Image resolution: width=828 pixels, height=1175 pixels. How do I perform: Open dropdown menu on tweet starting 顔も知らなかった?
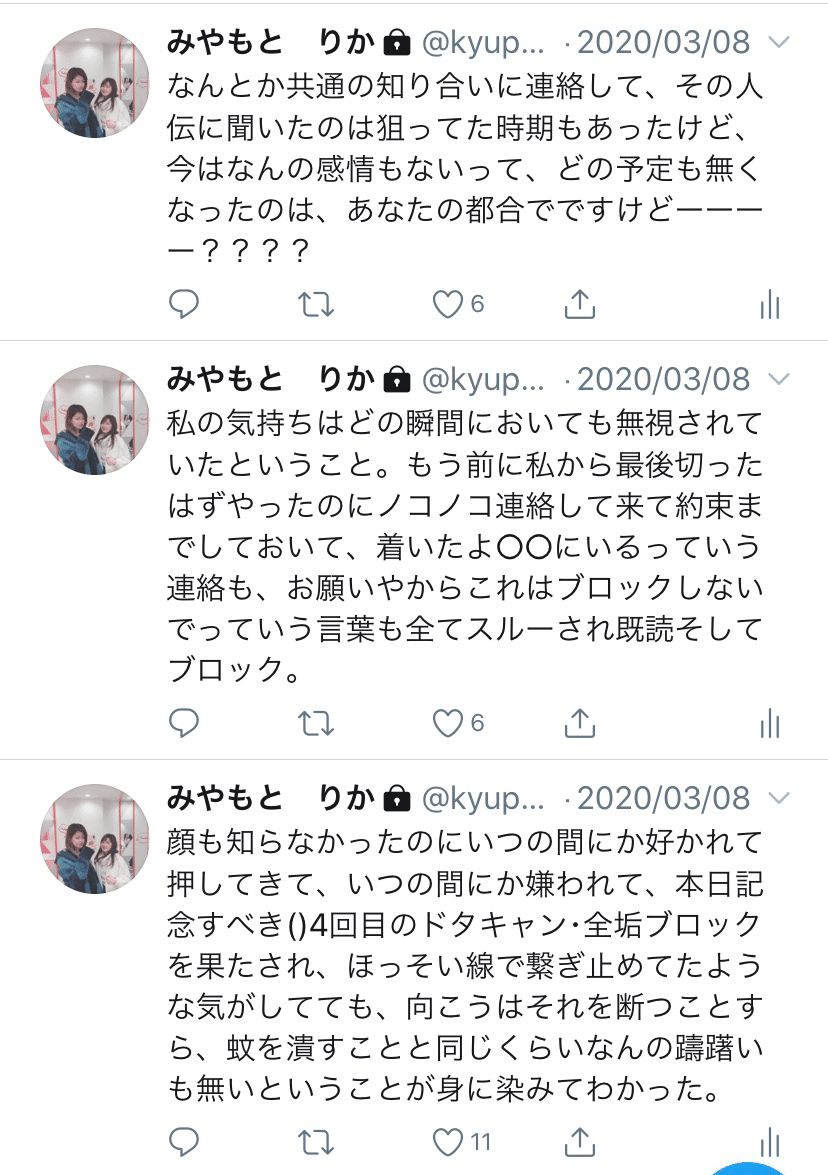[780, 798]
